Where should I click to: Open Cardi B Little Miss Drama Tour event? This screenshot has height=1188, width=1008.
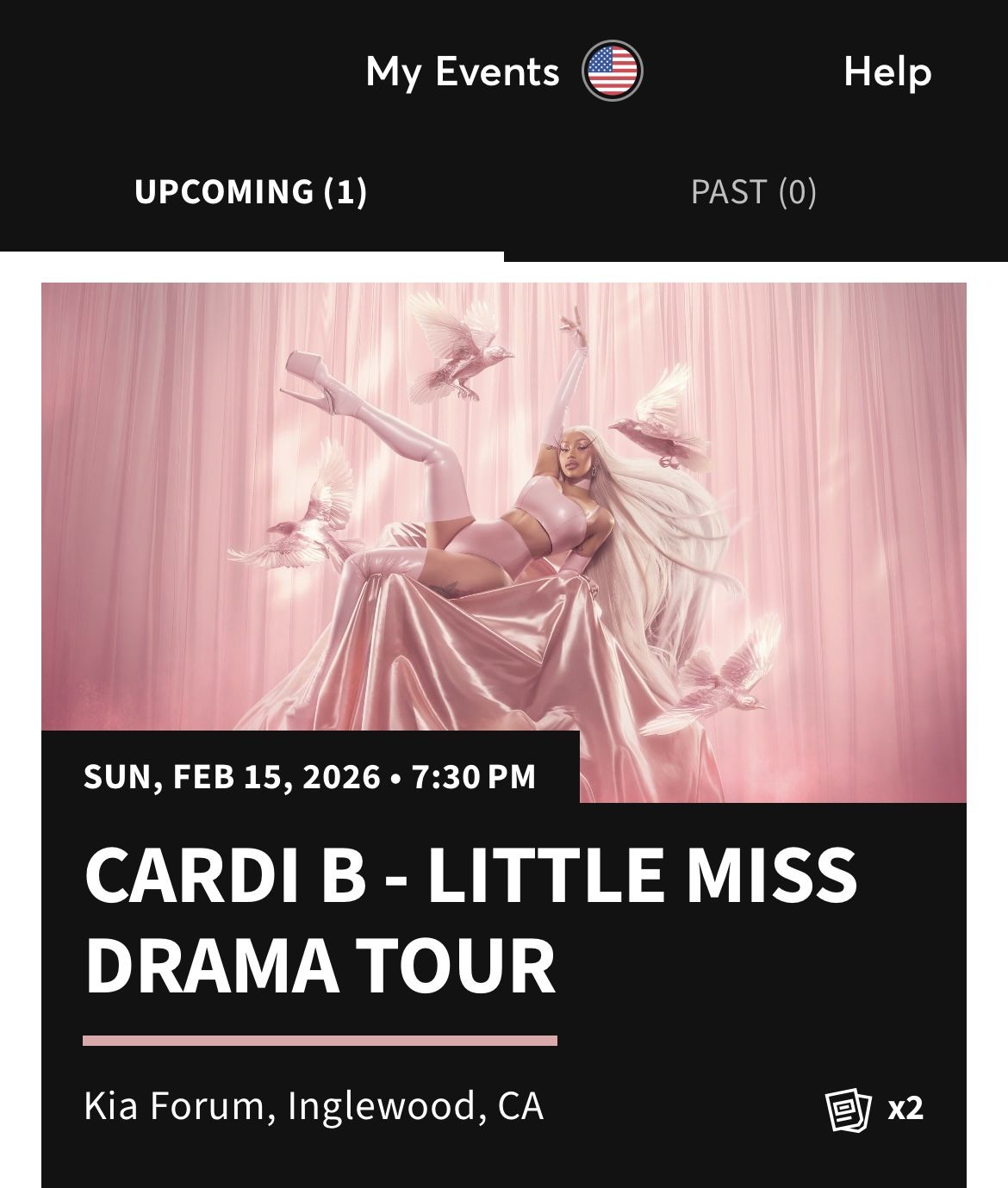[x=470, y=919]
